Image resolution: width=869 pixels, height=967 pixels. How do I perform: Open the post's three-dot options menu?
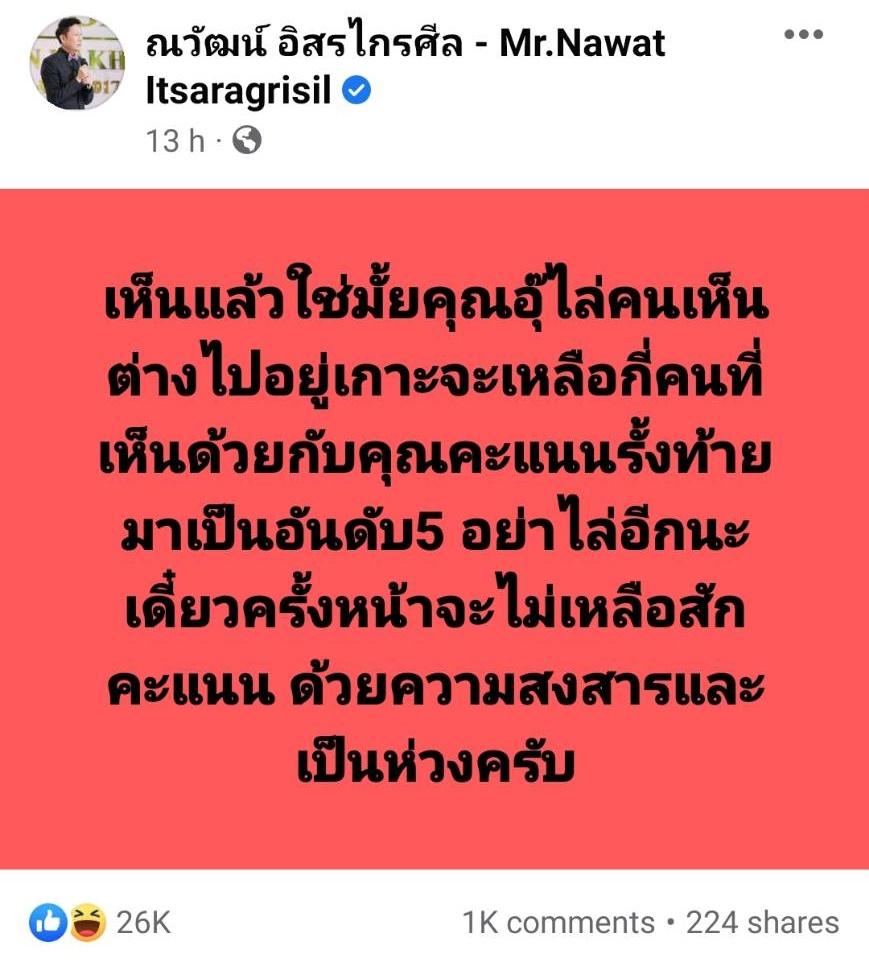coord(802,35)
